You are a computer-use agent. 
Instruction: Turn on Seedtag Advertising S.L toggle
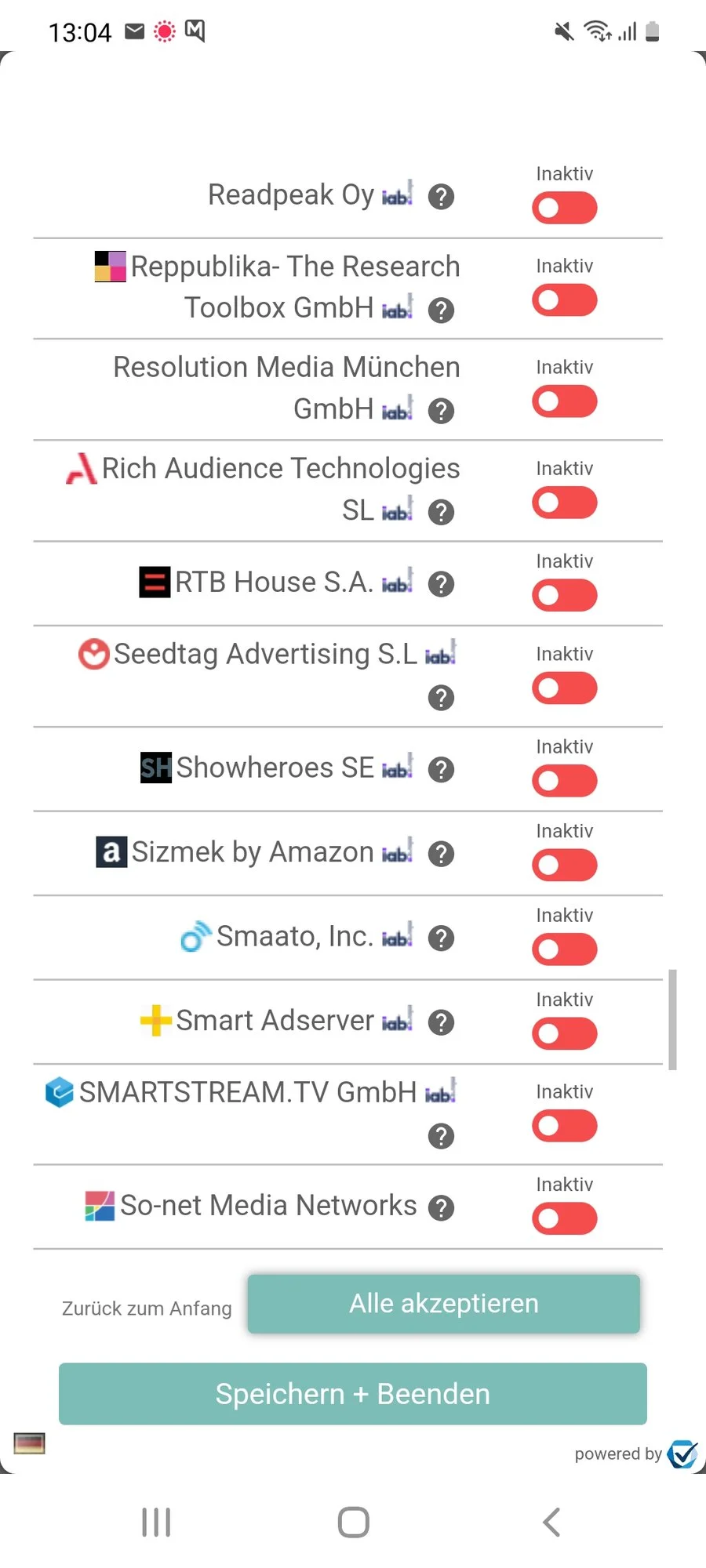coord(564,688)
